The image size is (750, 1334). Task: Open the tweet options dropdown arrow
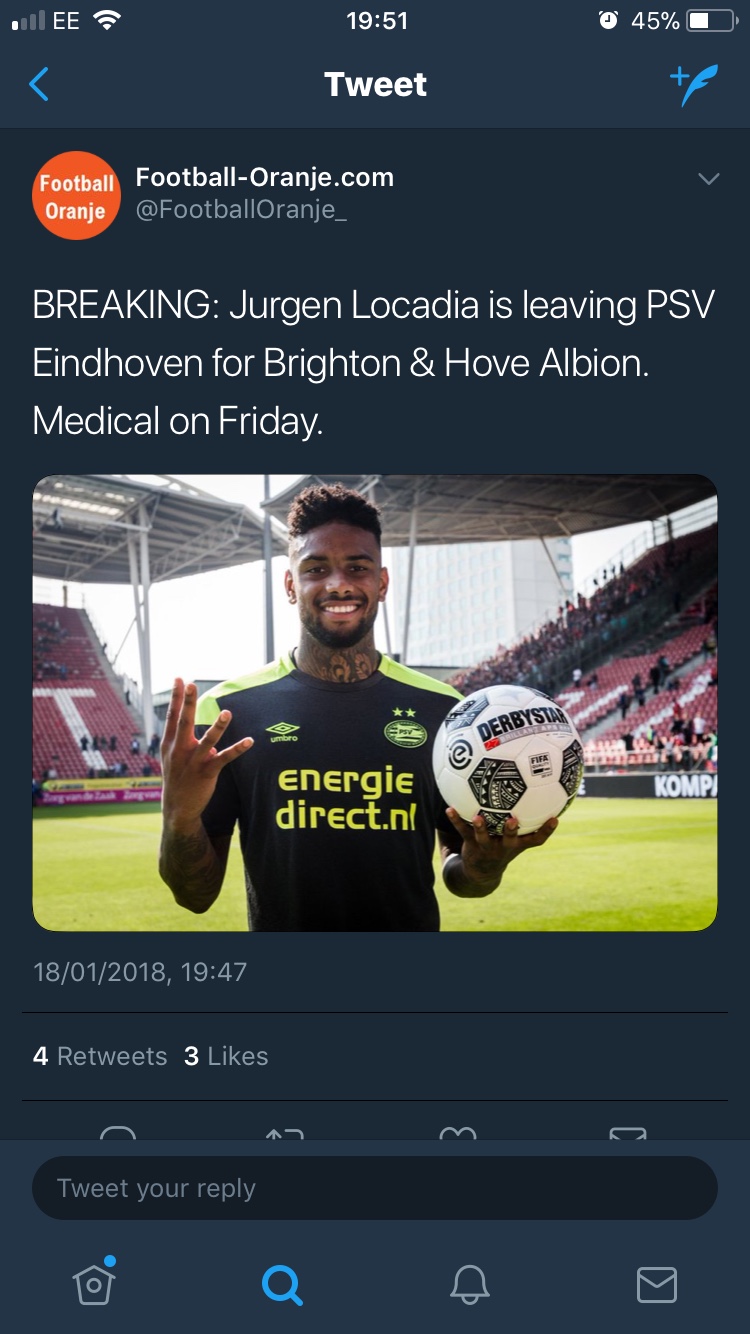(x=708, y=179)
